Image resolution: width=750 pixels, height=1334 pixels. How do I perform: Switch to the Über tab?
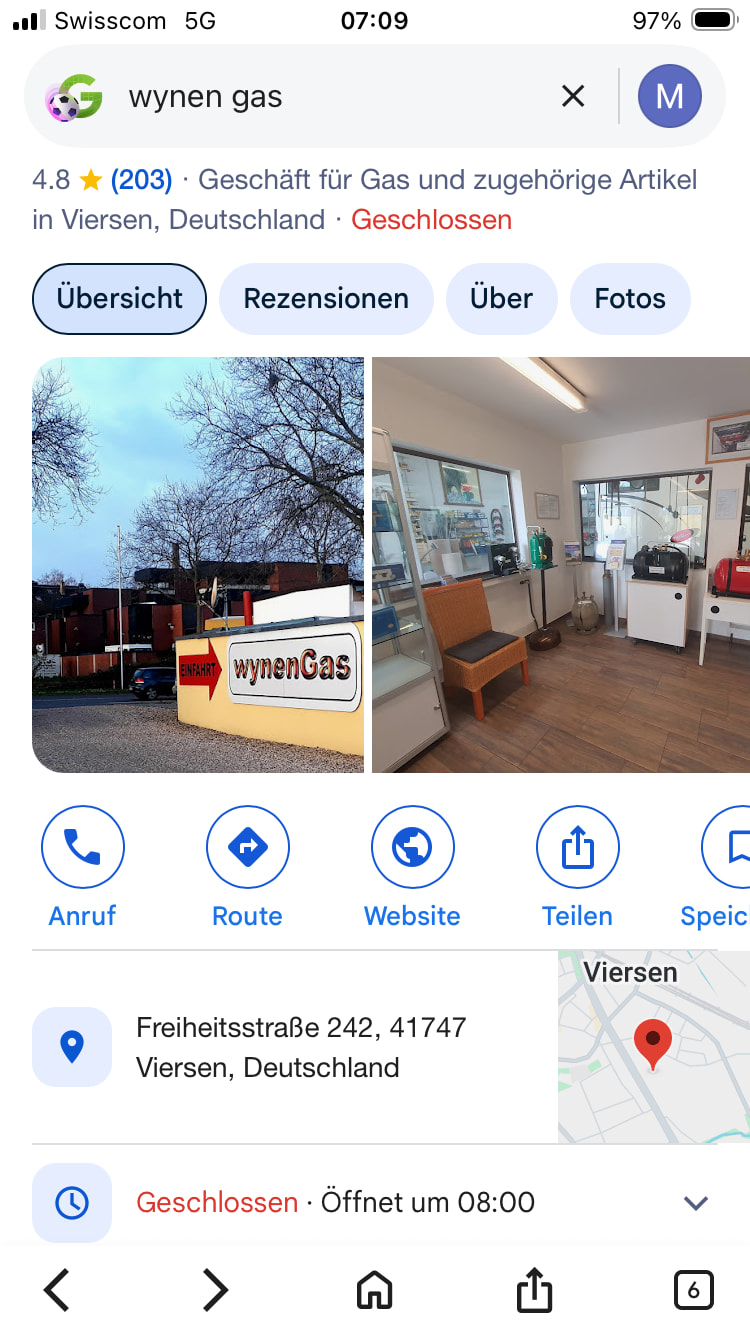coord(501,298)
